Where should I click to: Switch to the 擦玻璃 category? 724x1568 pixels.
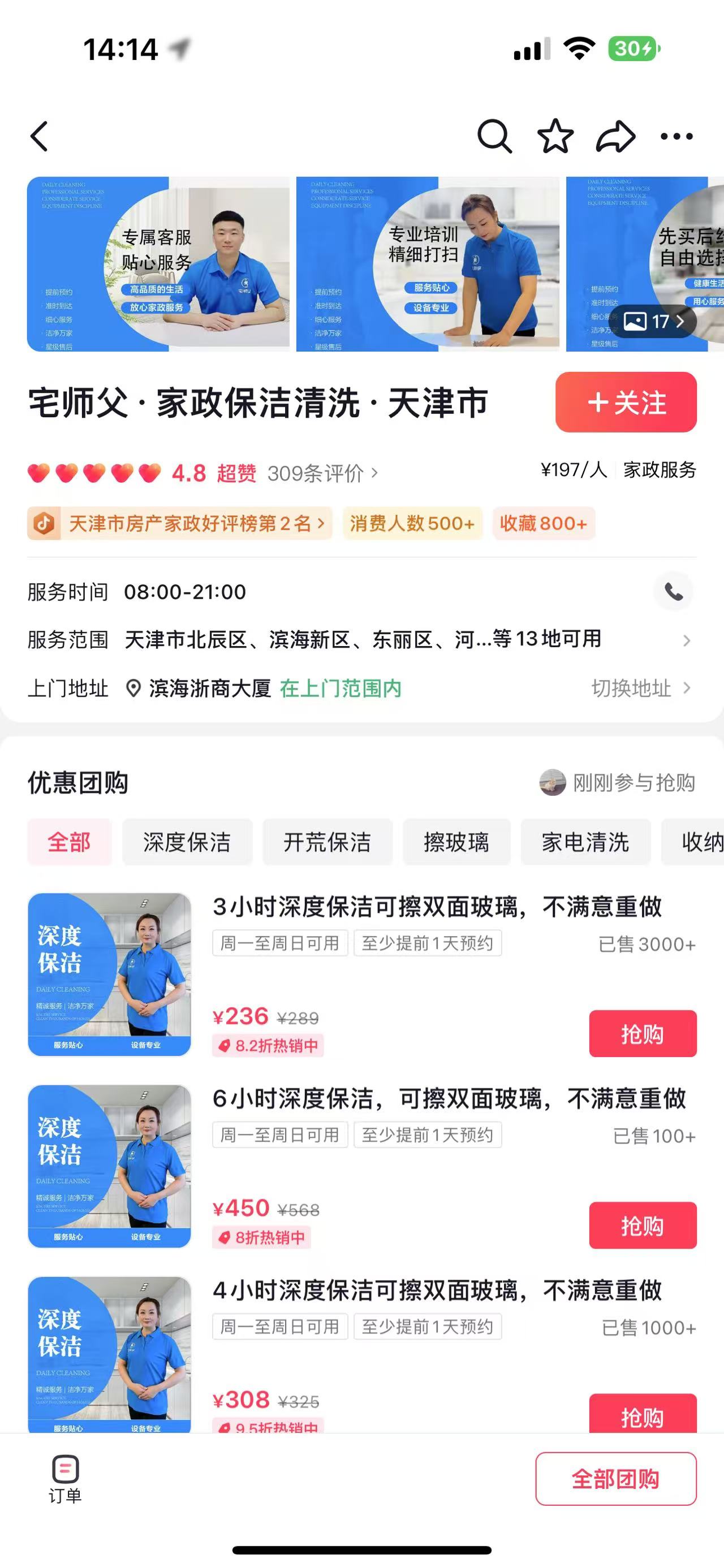(455, 842)
